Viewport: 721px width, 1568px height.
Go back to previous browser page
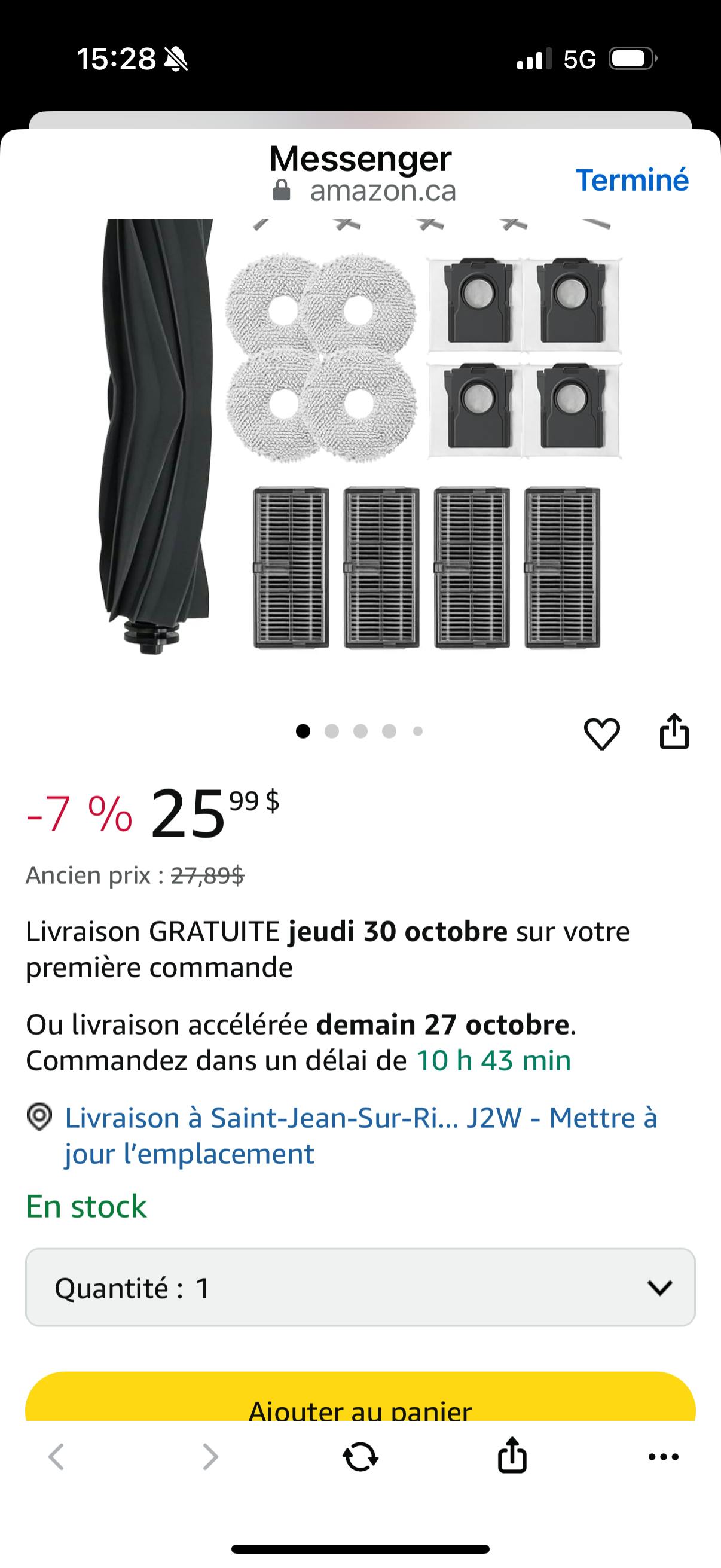coord(56,1457)
